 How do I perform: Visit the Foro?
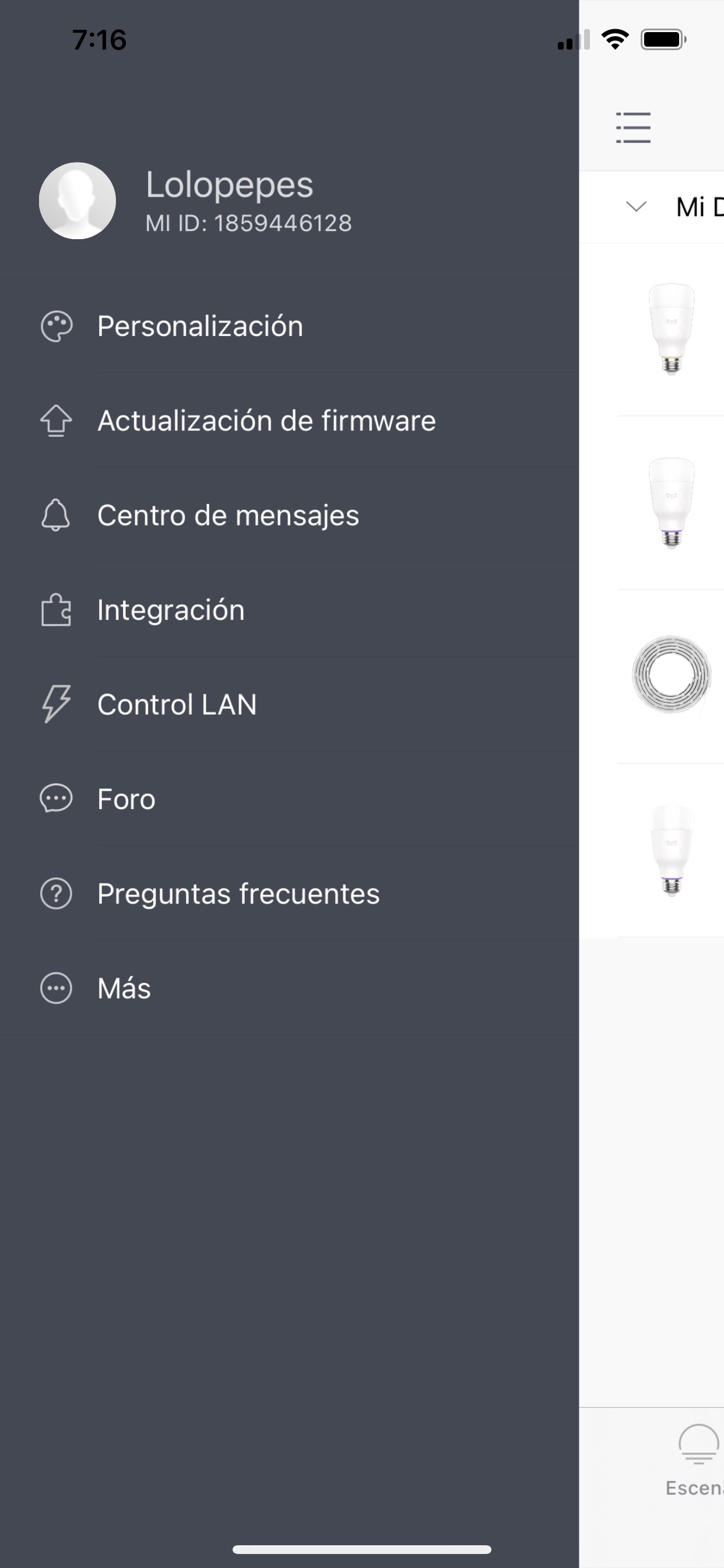(126, 799)
